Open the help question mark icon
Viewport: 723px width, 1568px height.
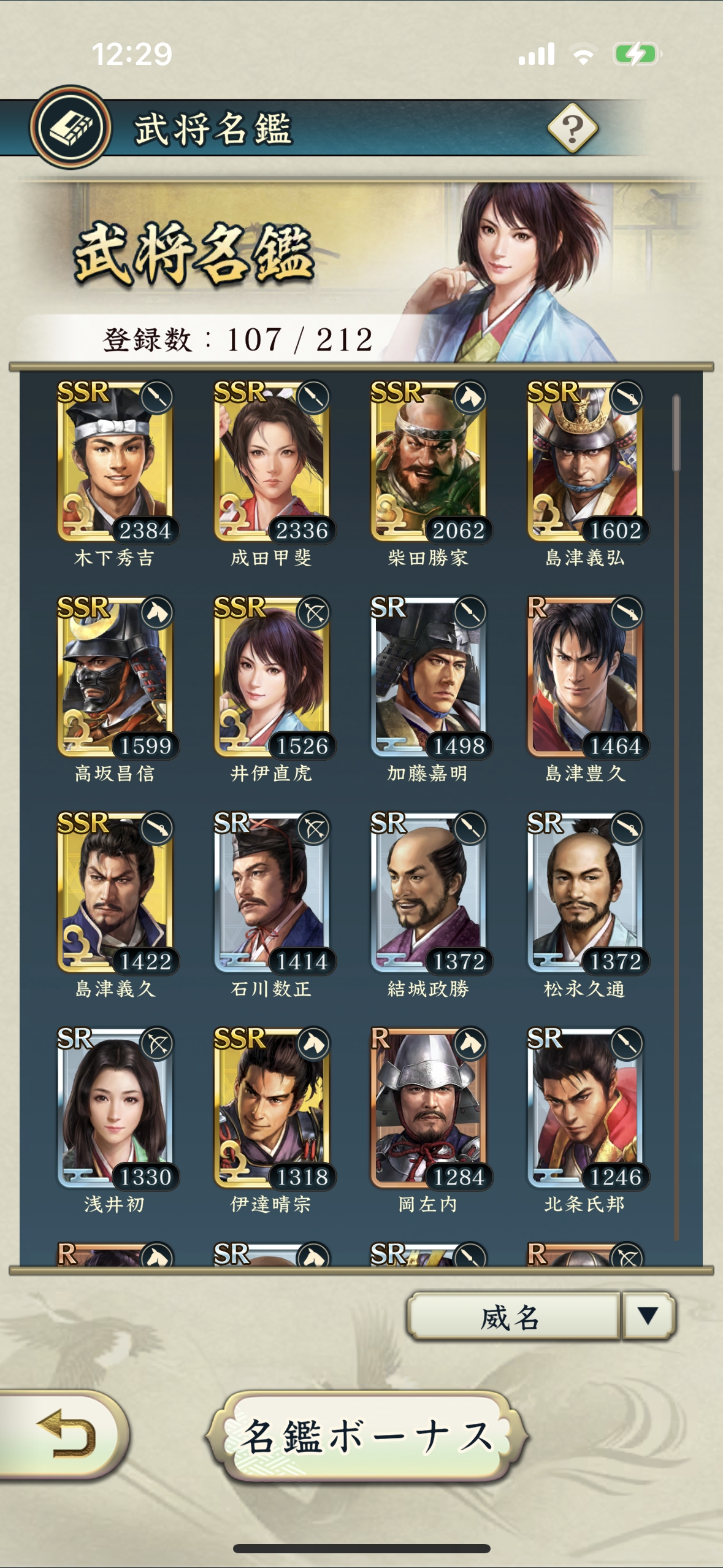572,128
